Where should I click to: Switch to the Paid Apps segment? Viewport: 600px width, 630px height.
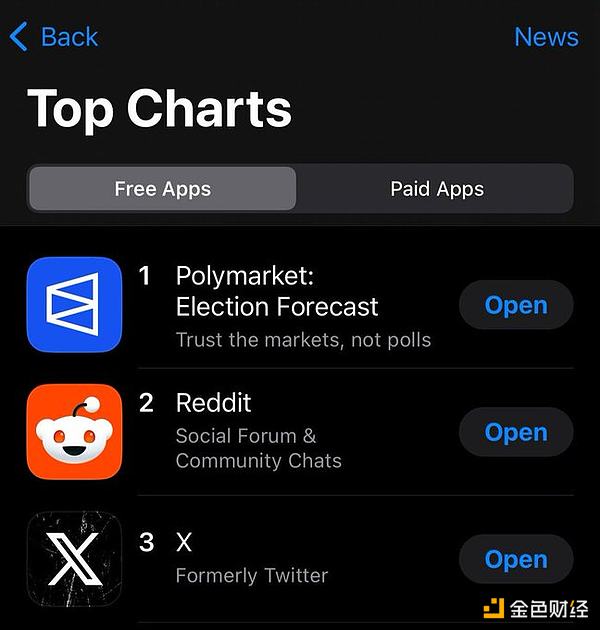[x=436, y=189]
